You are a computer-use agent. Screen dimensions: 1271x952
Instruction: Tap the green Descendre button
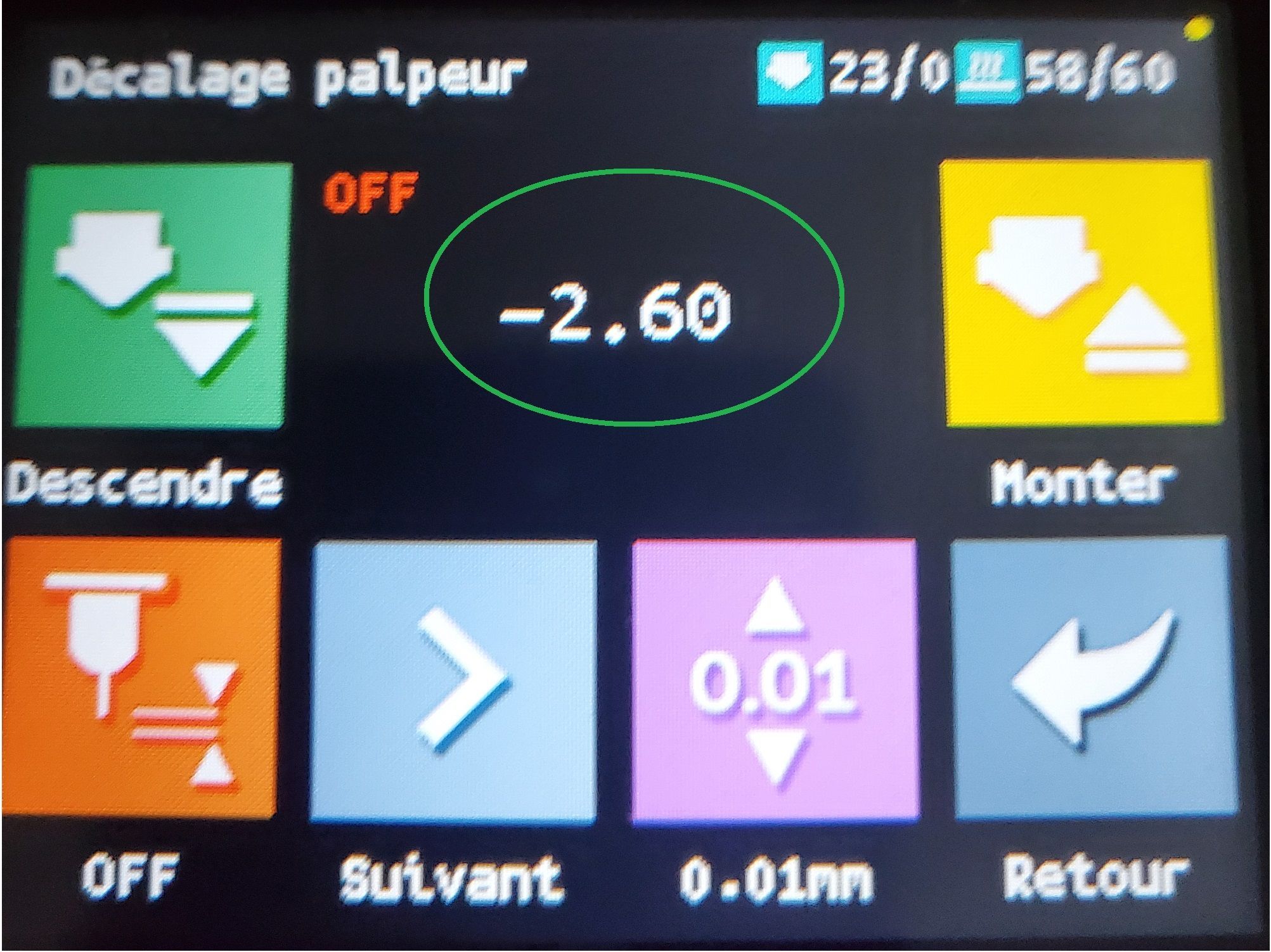point(151,295)
